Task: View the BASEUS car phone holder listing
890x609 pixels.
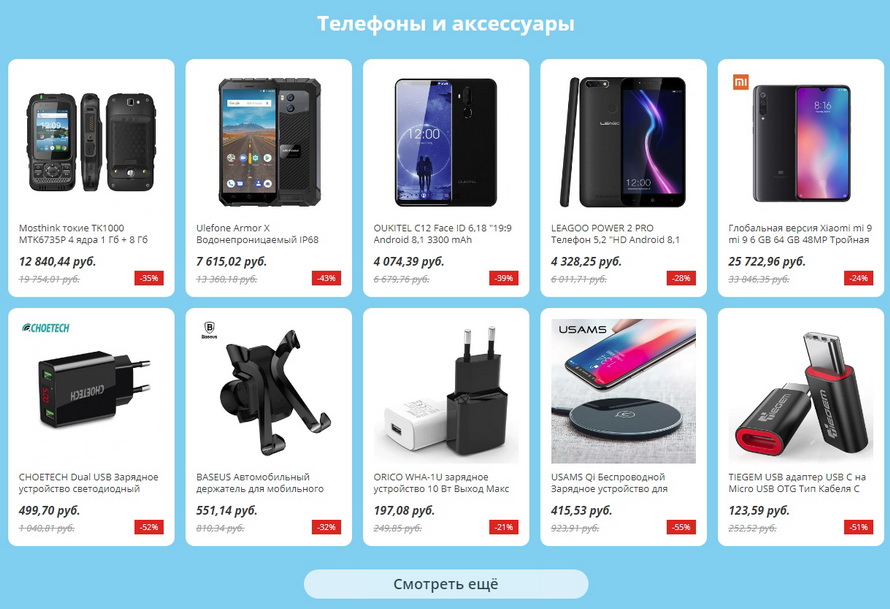Action: click(268, 427)
